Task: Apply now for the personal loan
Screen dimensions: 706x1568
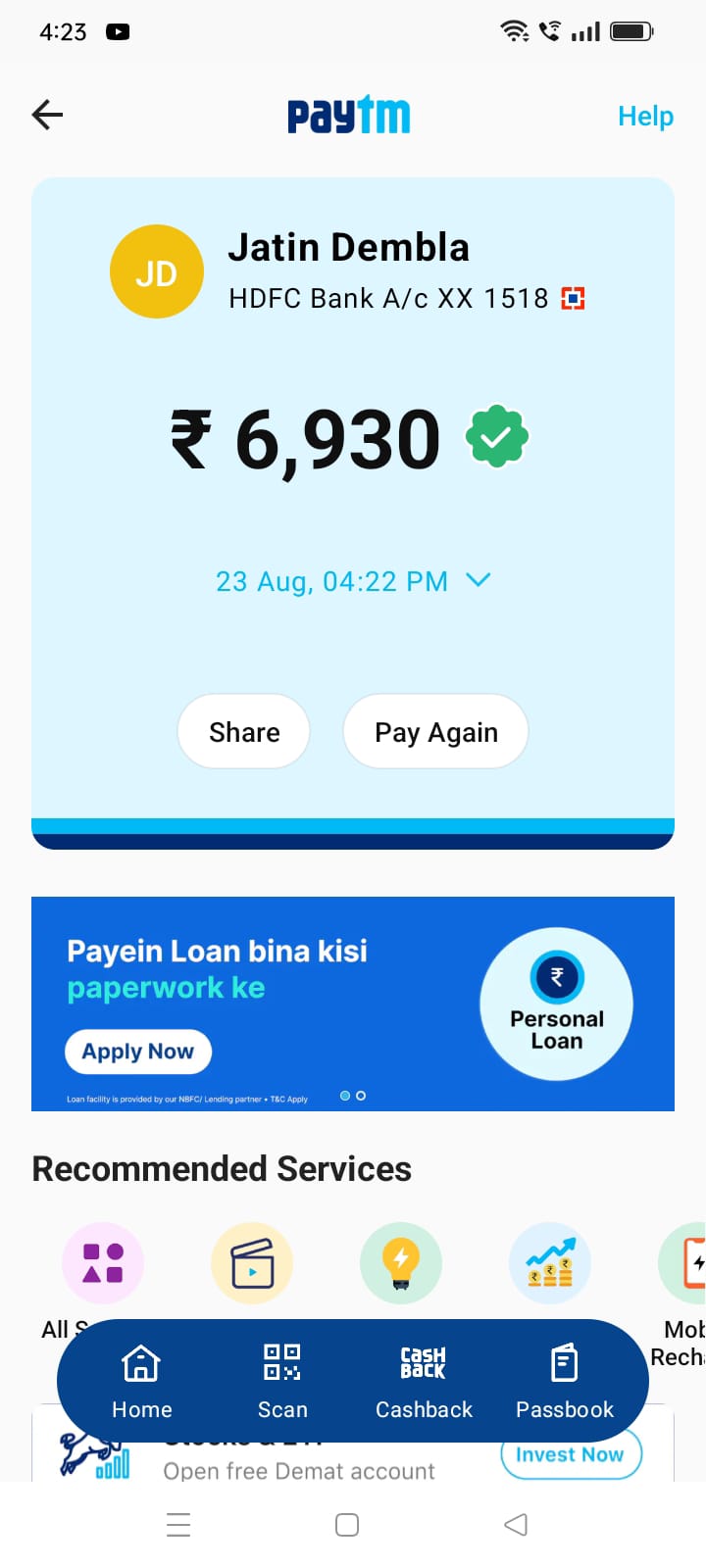Action: [138, 1052]
